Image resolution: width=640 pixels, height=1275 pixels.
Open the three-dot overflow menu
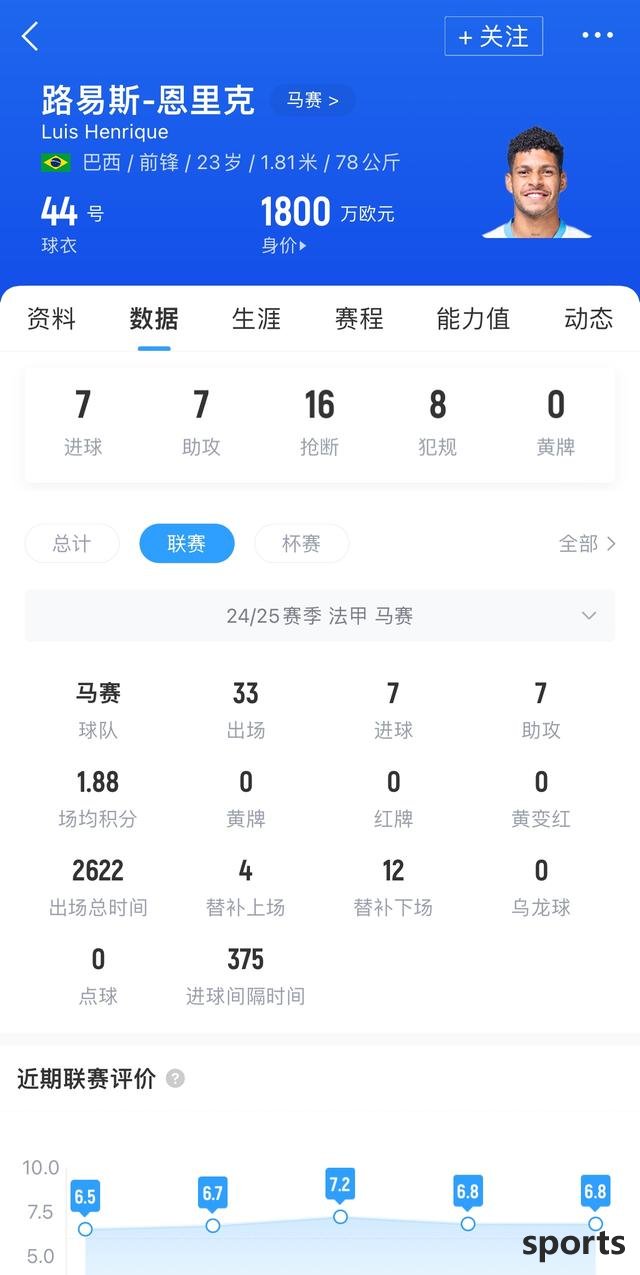click(598, 36)
